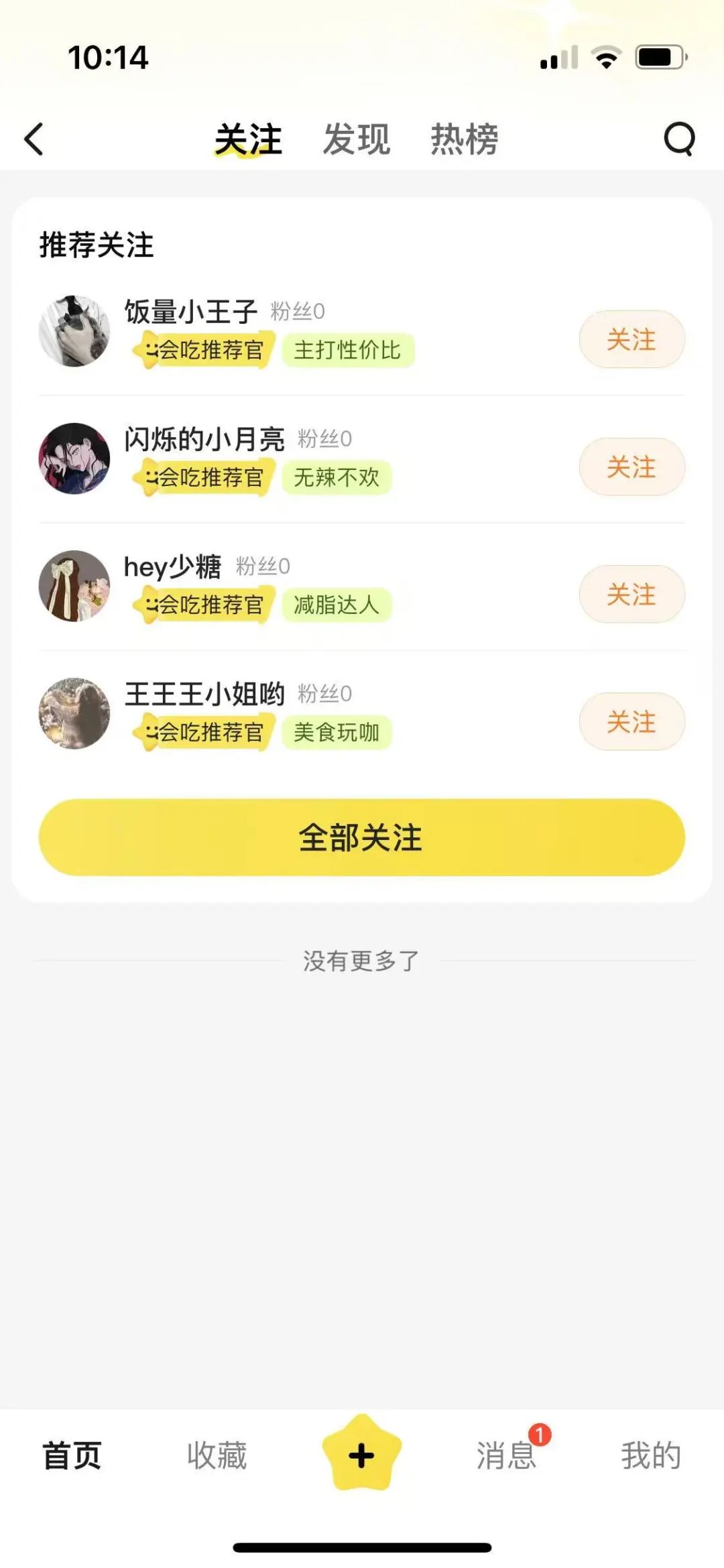Follow user 饭量小王子
724x1568 pixels.
click(x=631, y=339)
